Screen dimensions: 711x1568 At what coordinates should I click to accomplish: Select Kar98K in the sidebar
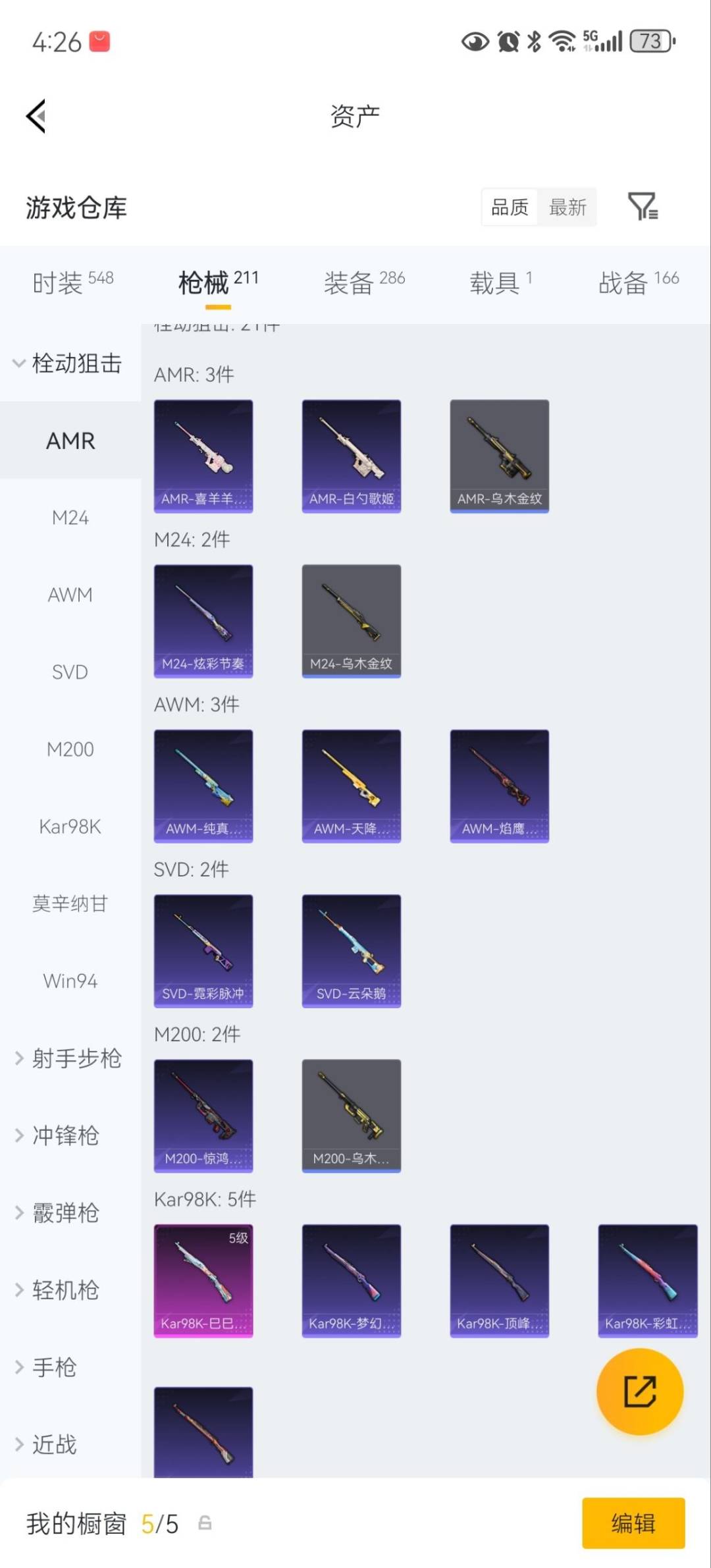point(69,826)
